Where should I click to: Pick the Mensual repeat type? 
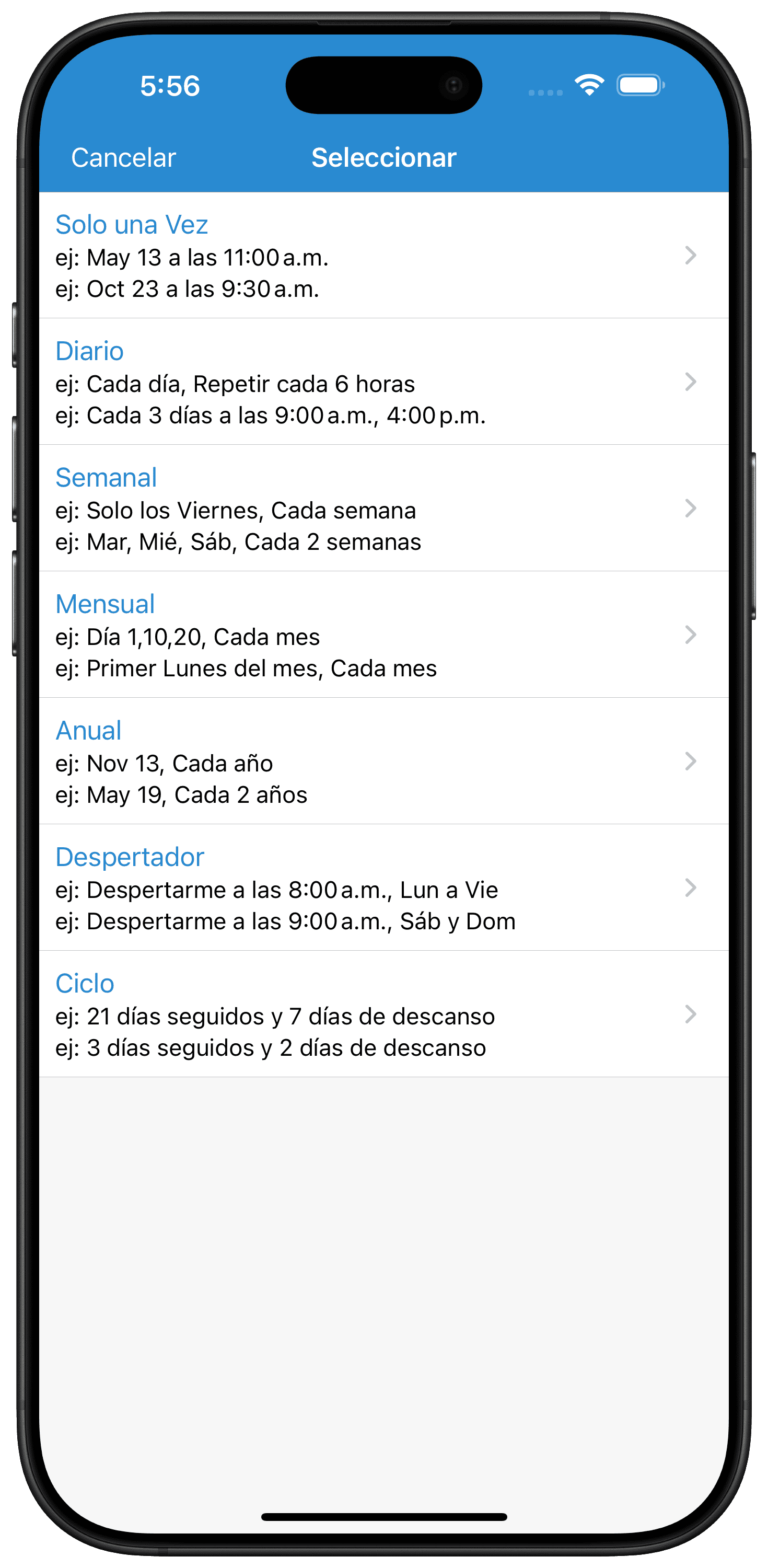point(384,635)
